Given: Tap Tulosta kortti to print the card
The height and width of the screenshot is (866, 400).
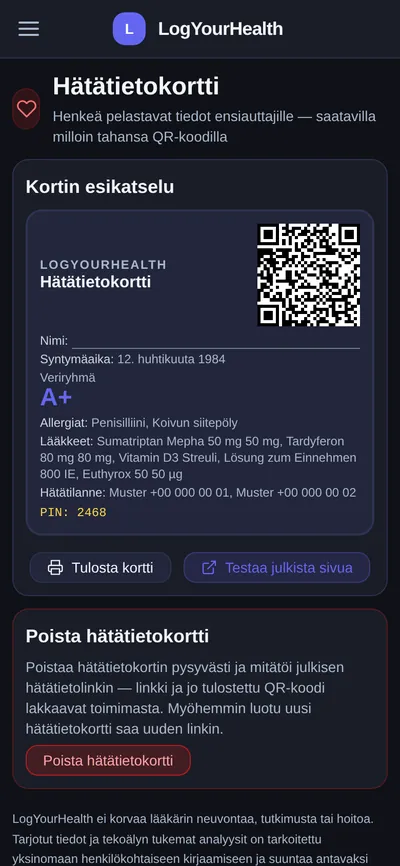Looking at the screenshot, I should pos(101,568).
